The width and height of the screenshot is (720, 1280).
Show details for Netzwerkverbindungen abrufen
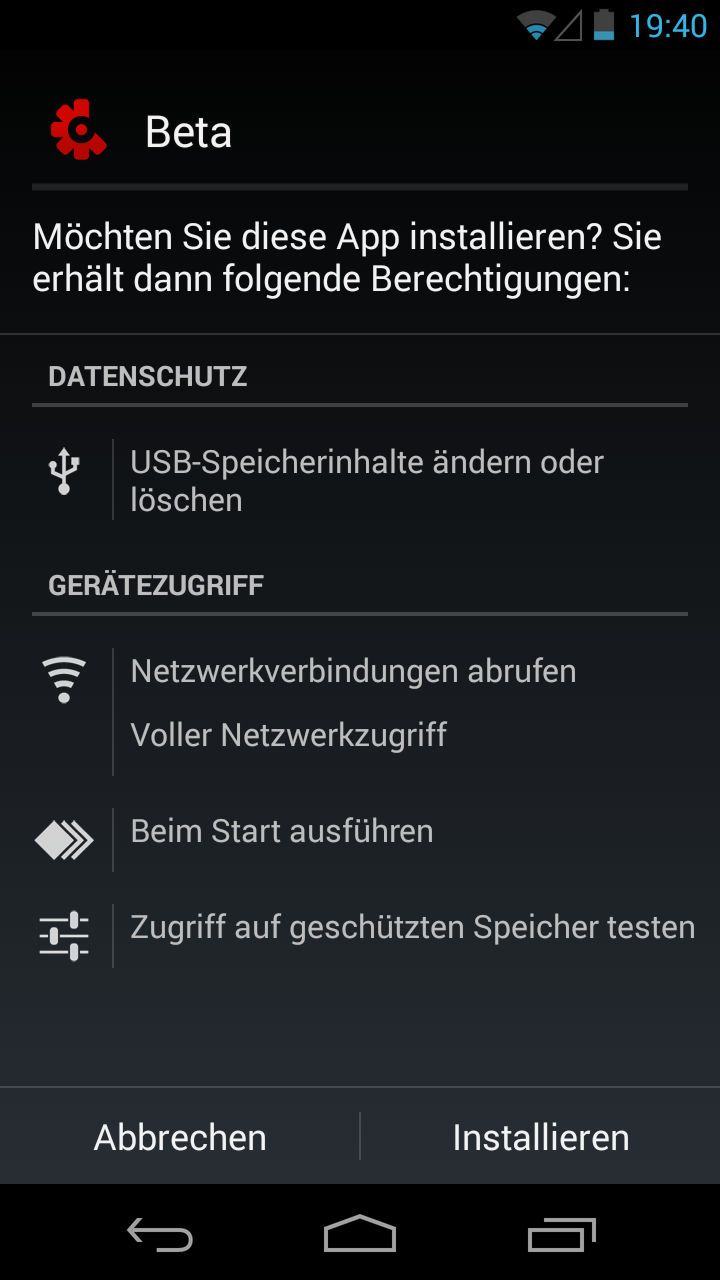tap(353, 671)
